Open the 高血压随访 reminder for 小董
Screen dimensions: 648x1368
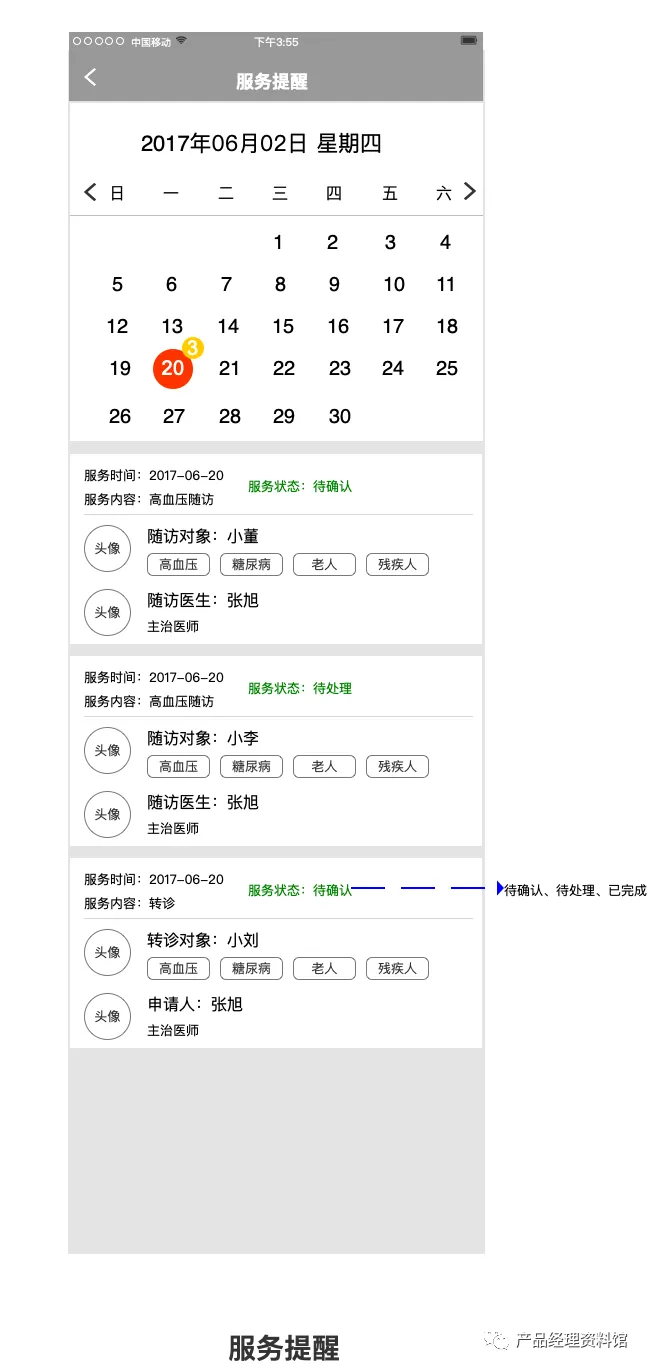pyautogui.click(x=276, y=549)
